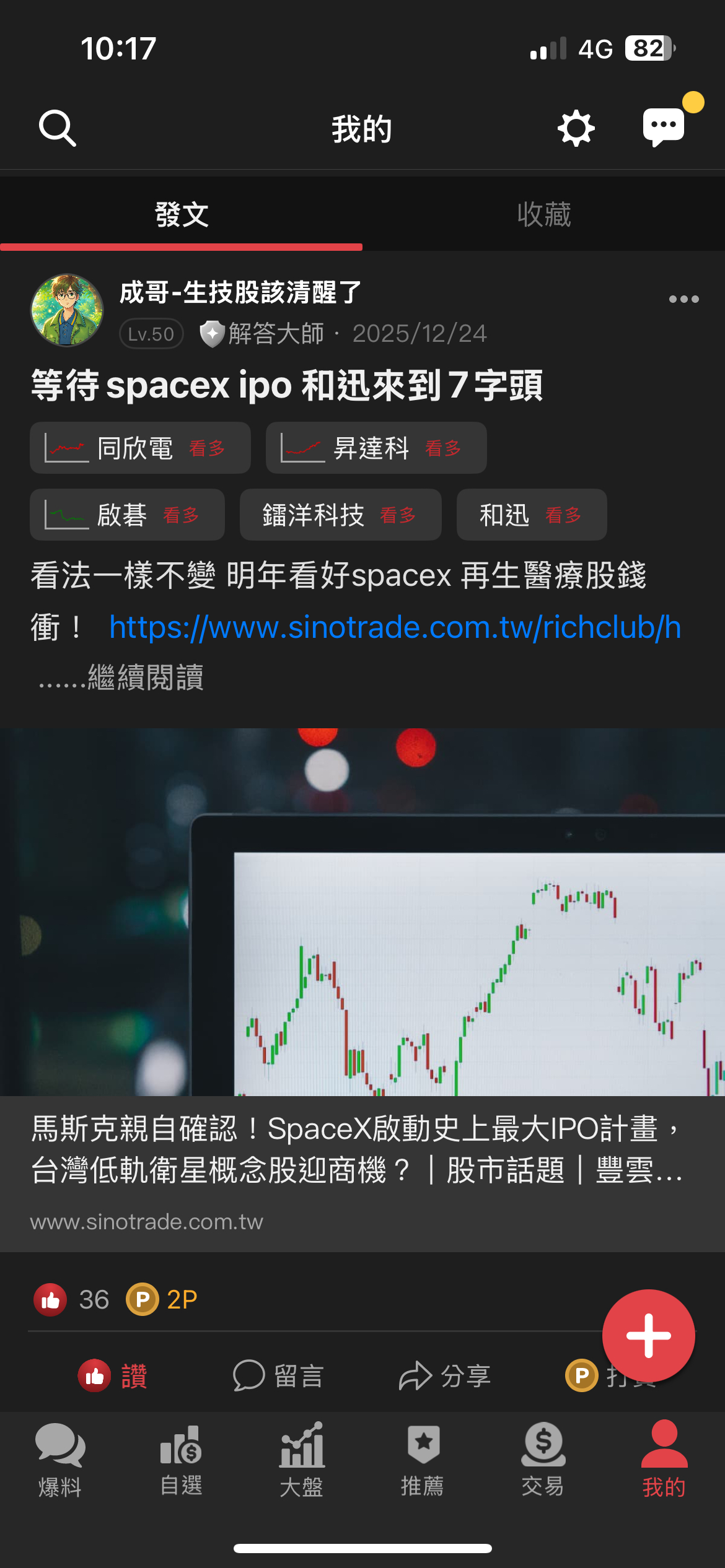725x1568 pixels.
Task: Open the 大盤 tab
Action: (x=302, y=1459)
